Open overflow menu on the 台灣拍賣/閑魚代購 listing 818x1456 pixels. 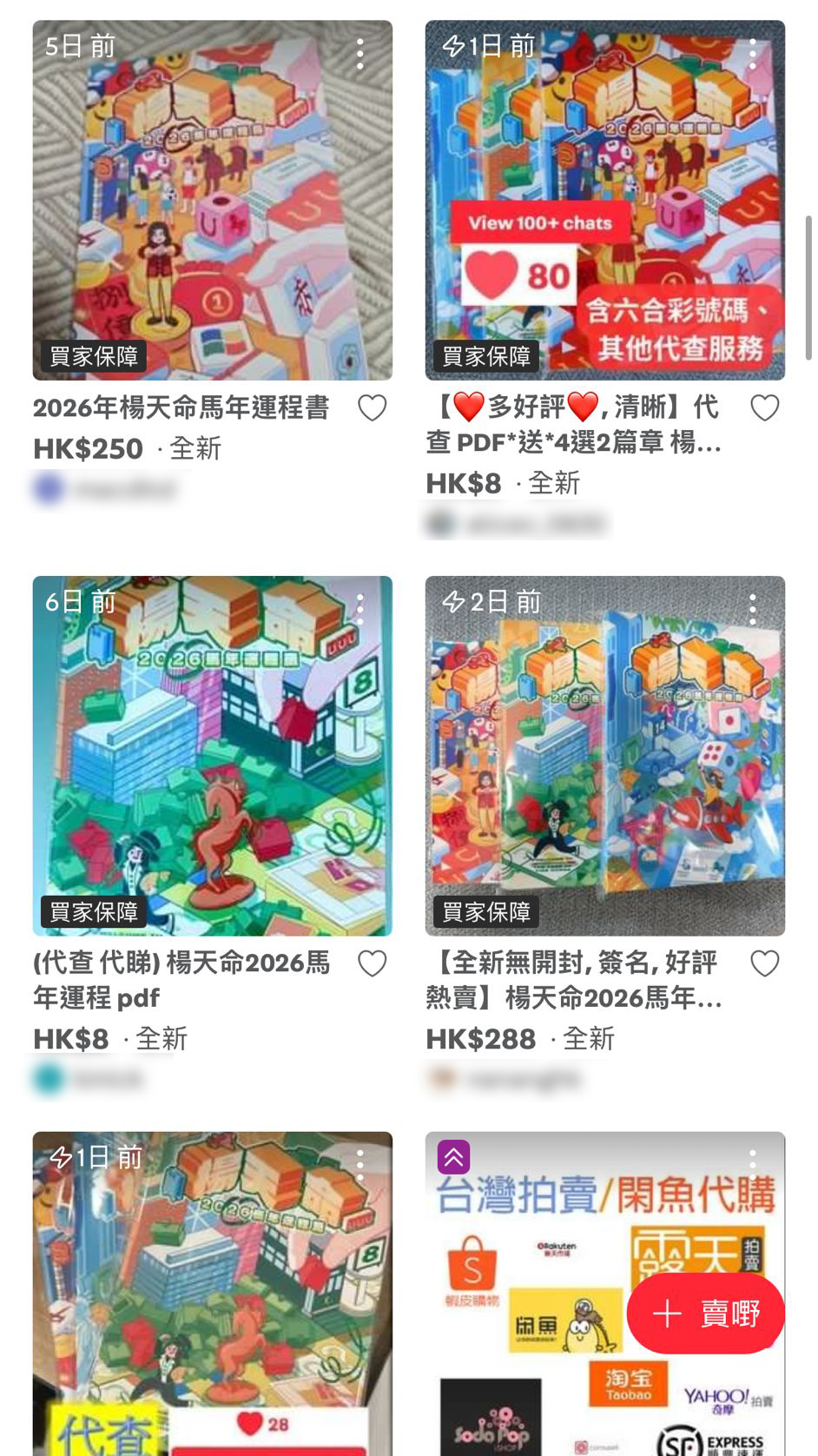coord(753,1161)
